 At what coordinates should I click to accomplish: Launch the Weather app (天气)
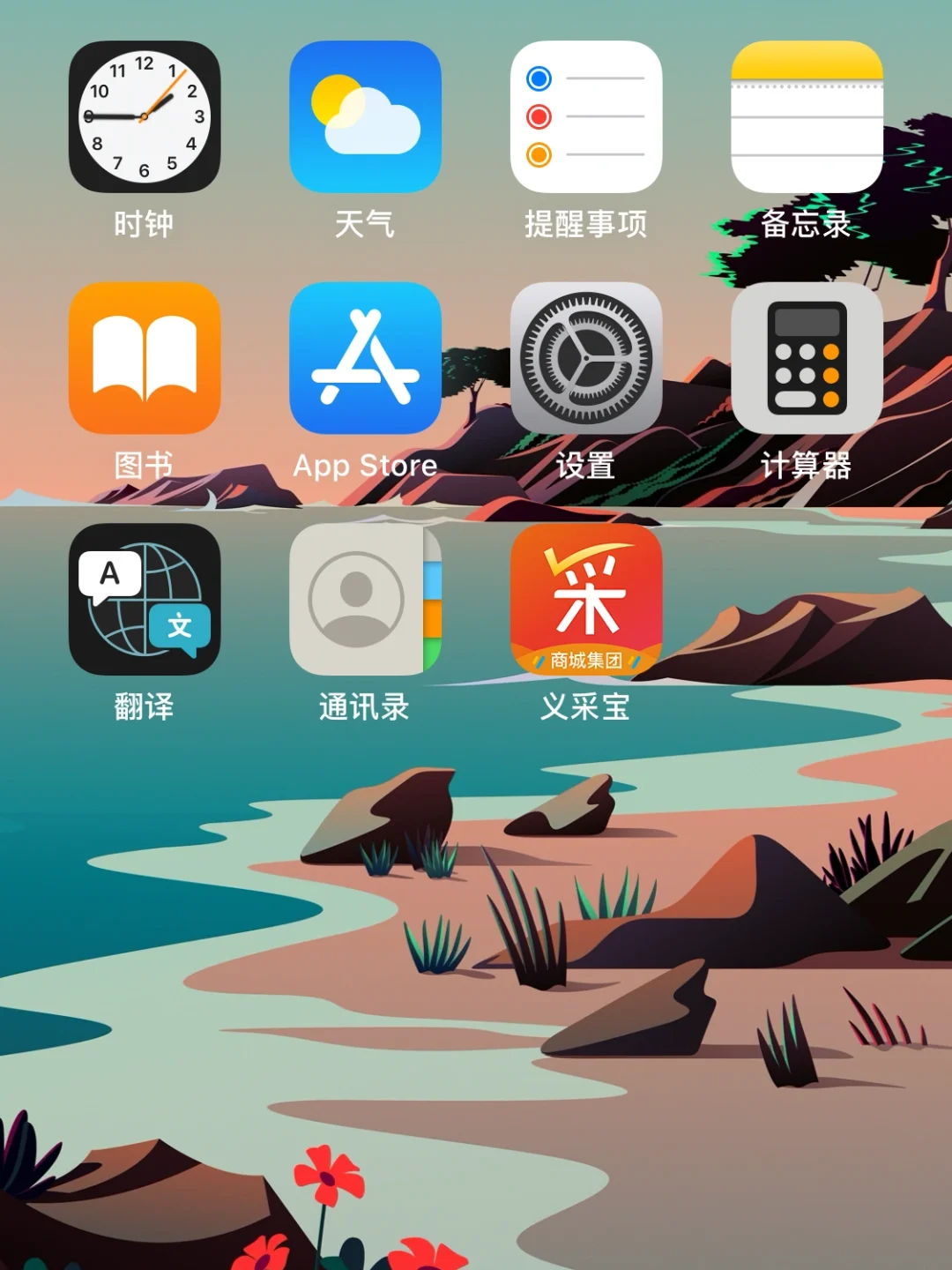click(x=365, y=116)
